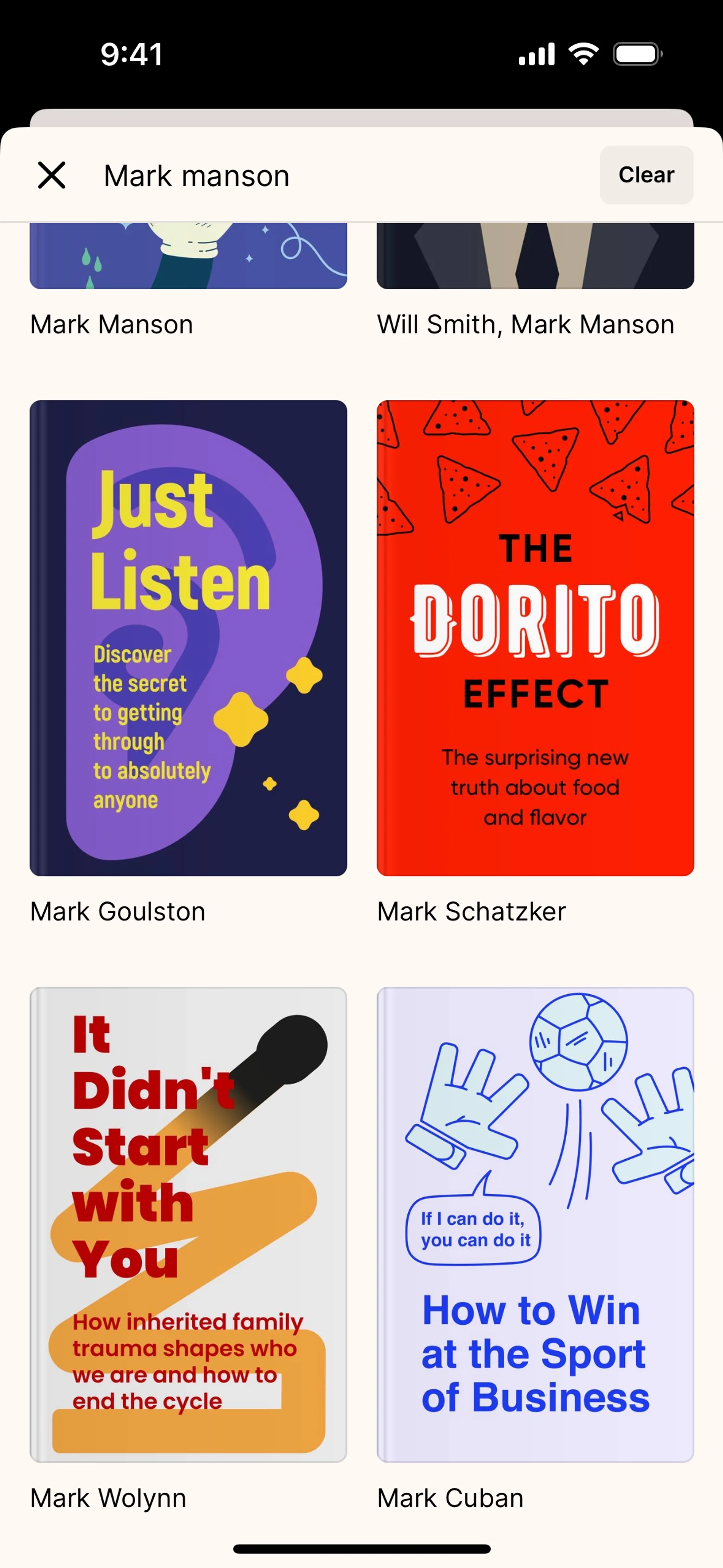The width and height of the screenshot is (723, 1568).
Task: View 'It Didn't Start with You' book
Action: click(188, 1224)
